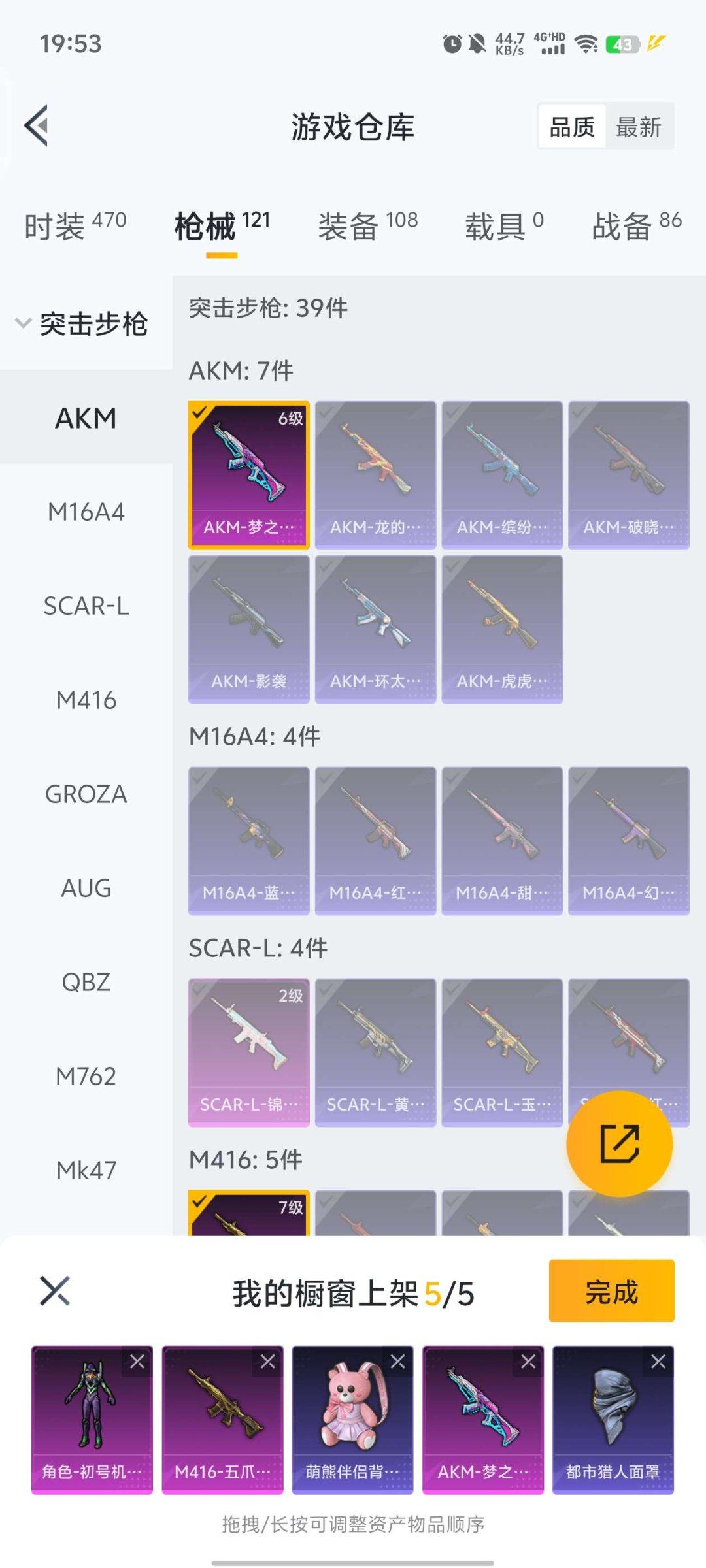Viewport: 706px width, 1568px height.
Task: Go back using the top-left arrow
Action: pyautogui.click(x=37, y=126)
